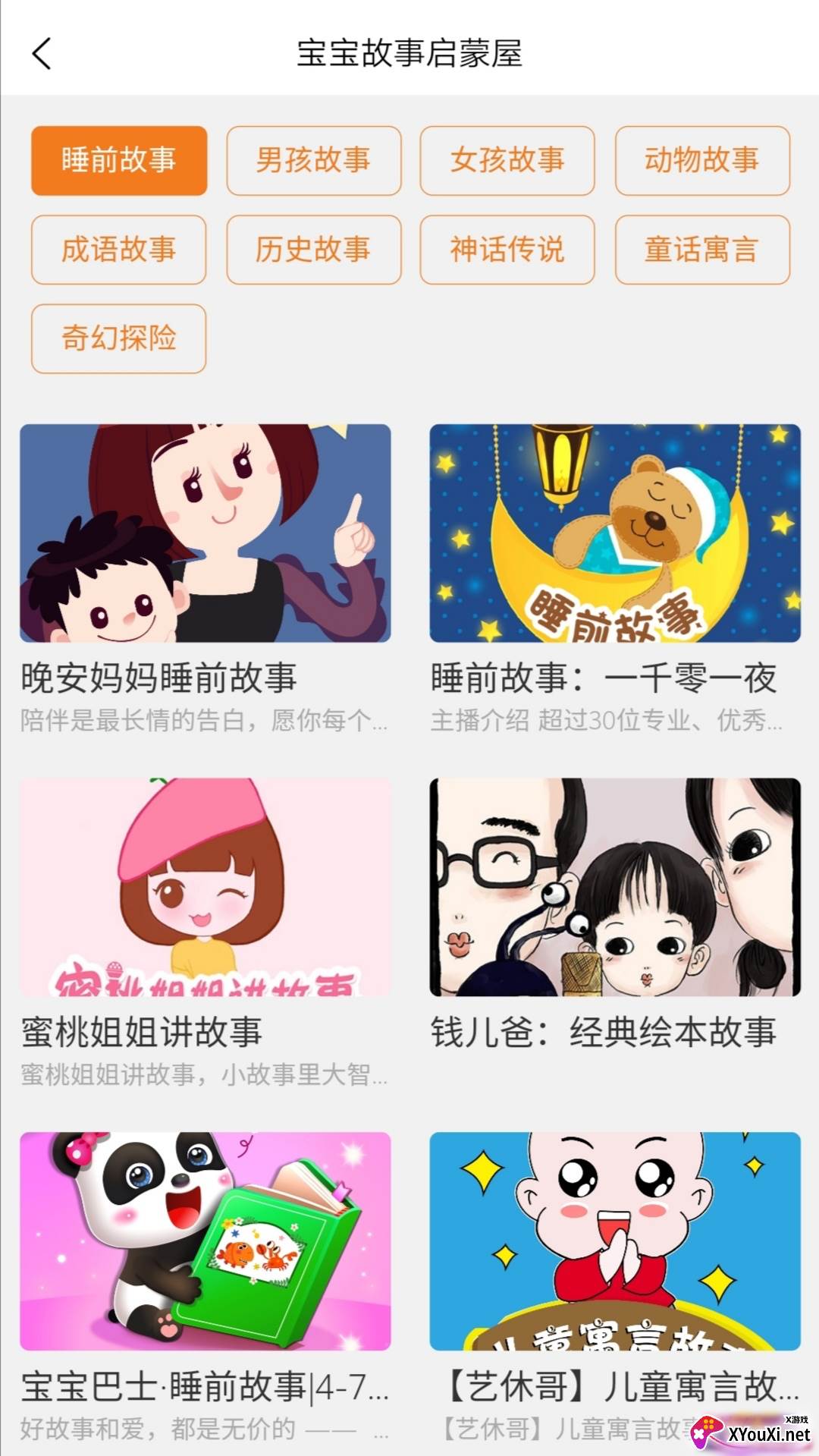The height and width of the screenshot is (1456, 819).
Task: Select the 睡前故事 category chip
Action: pos(119,161)
